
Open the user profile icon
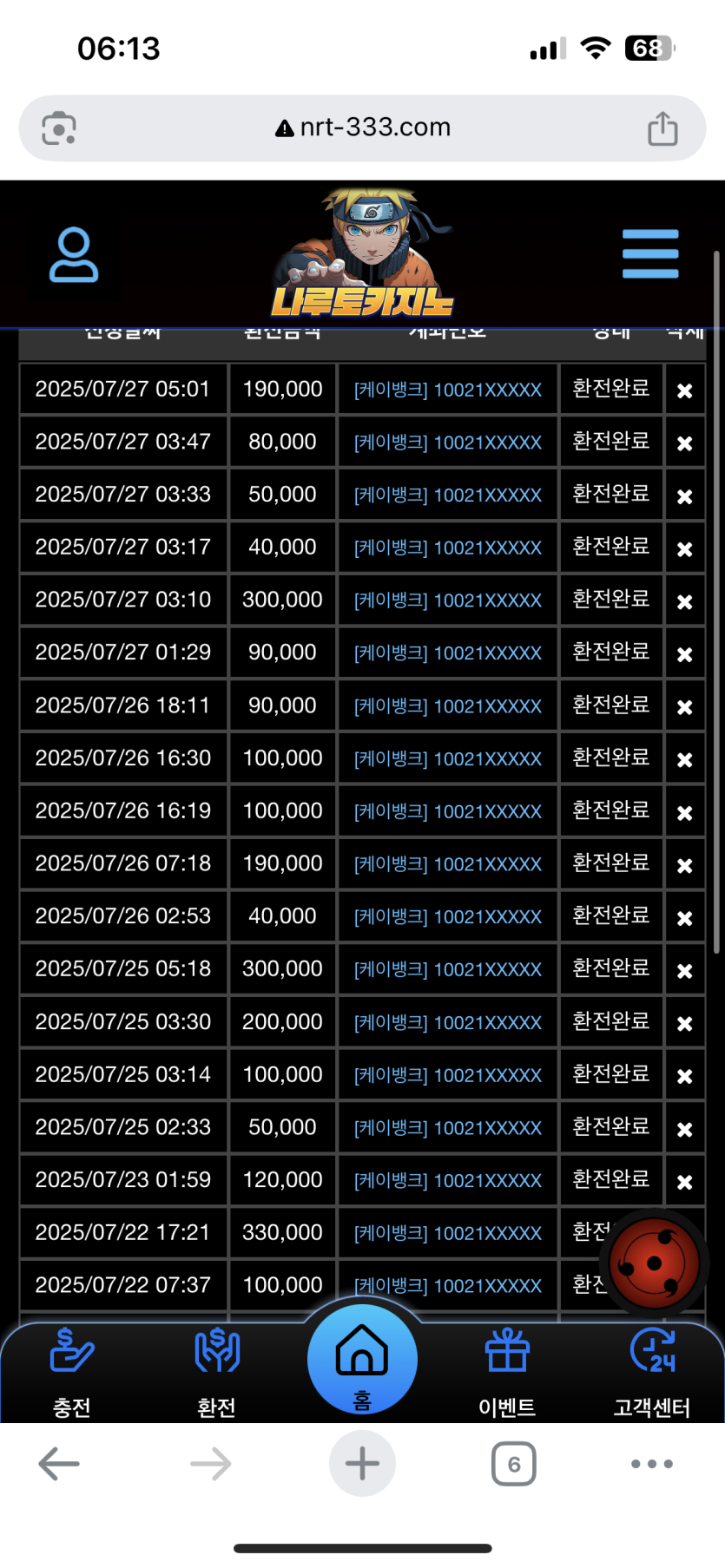point(74,255)
